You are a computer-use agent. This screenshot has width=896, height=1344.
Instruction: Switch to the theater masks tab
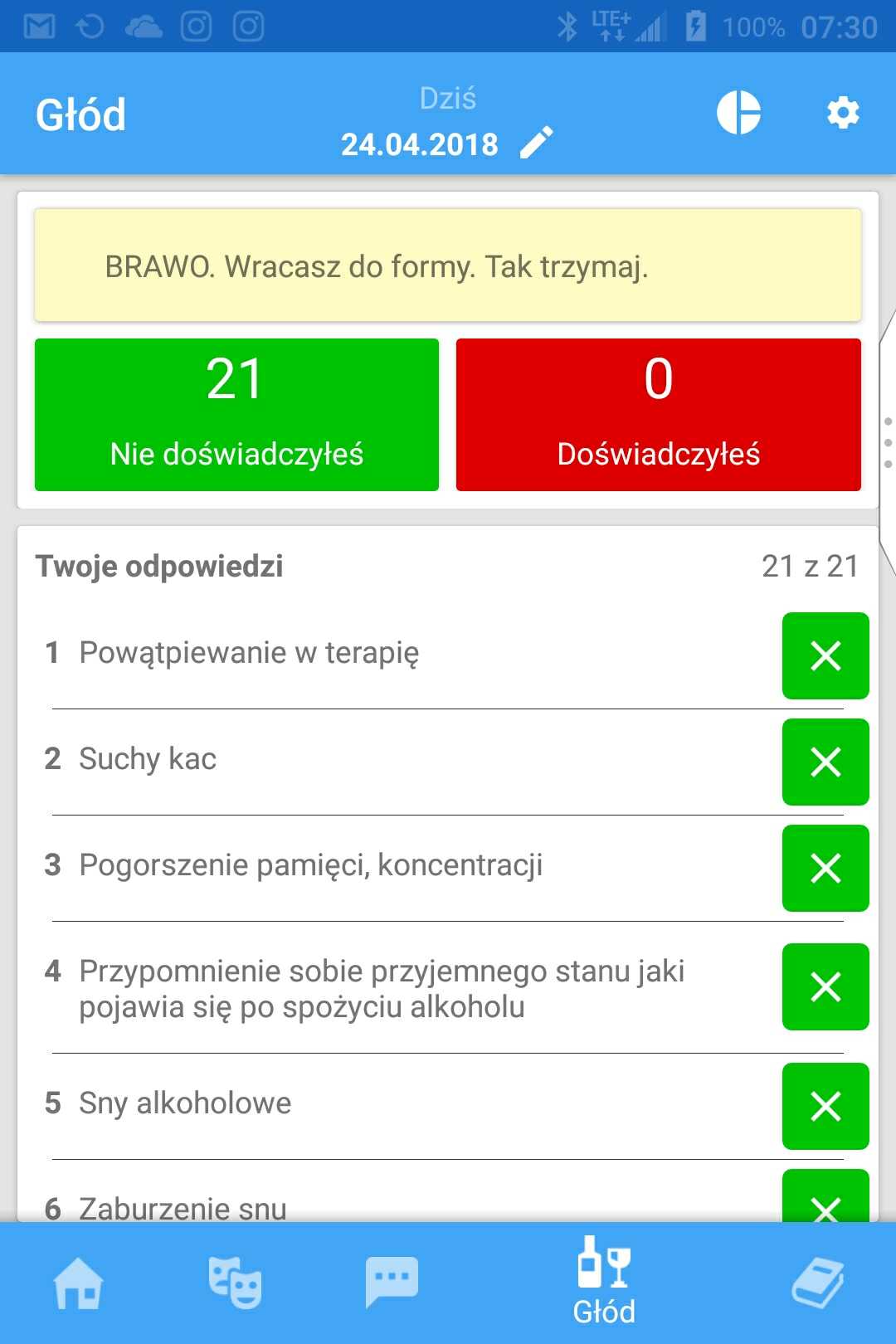[235, 1283]
